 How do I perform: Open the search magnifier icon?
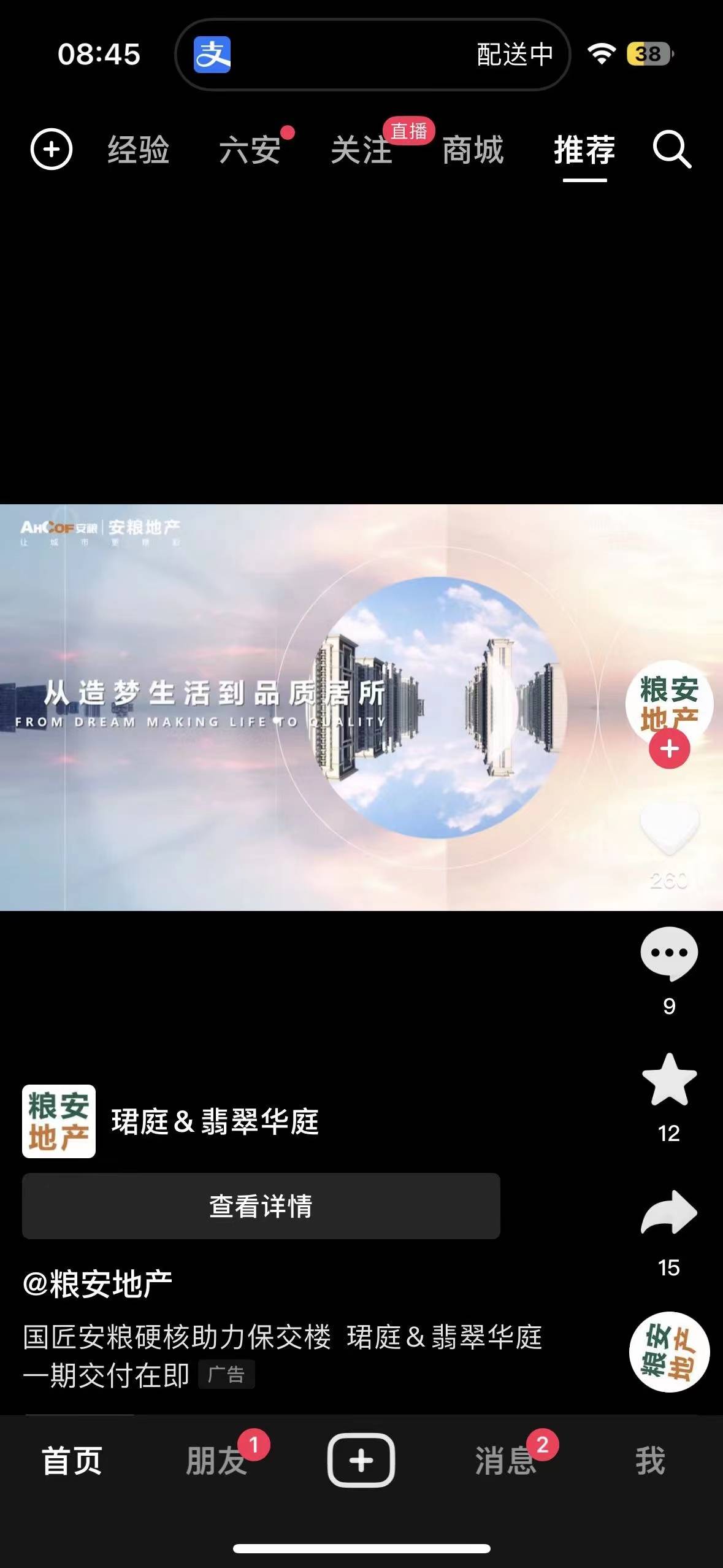click(x=671, y=149)
